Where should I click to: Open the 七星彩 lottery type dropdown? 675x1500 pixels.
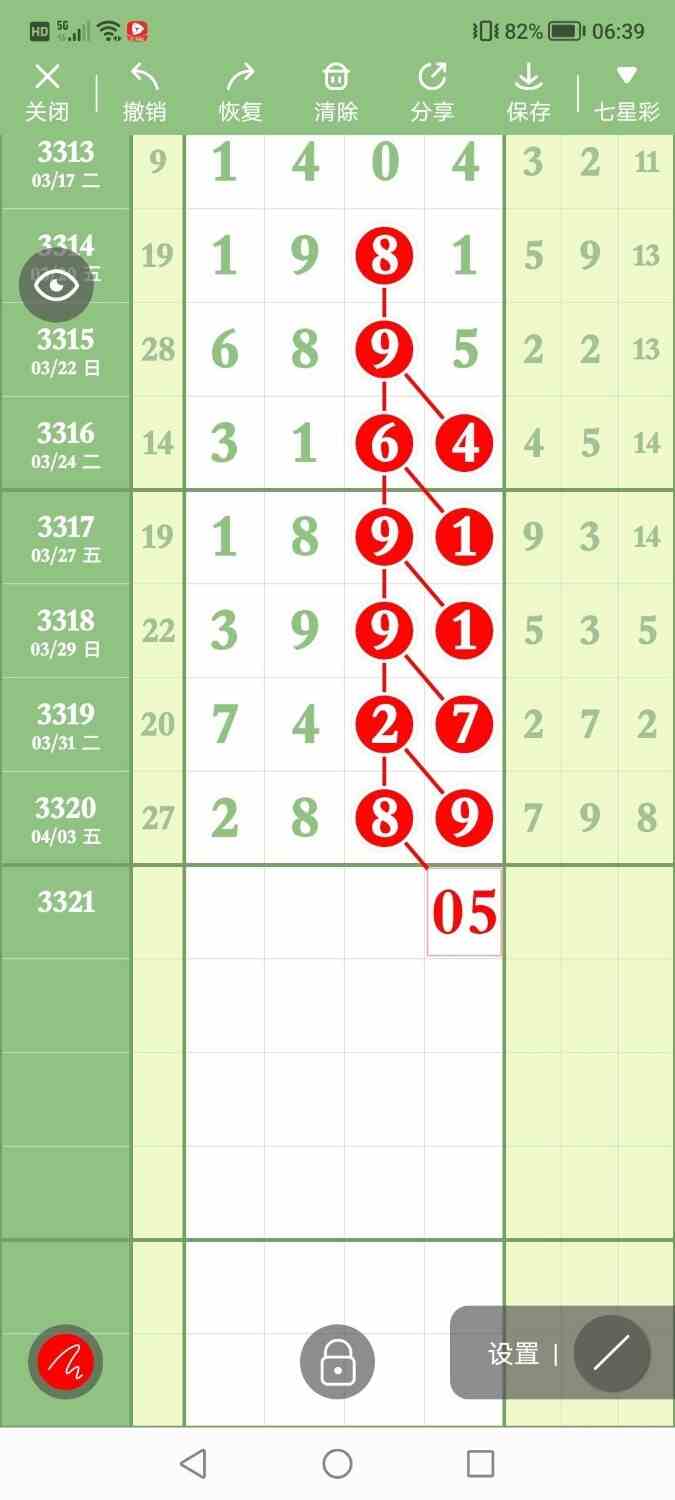coord(627,92)
